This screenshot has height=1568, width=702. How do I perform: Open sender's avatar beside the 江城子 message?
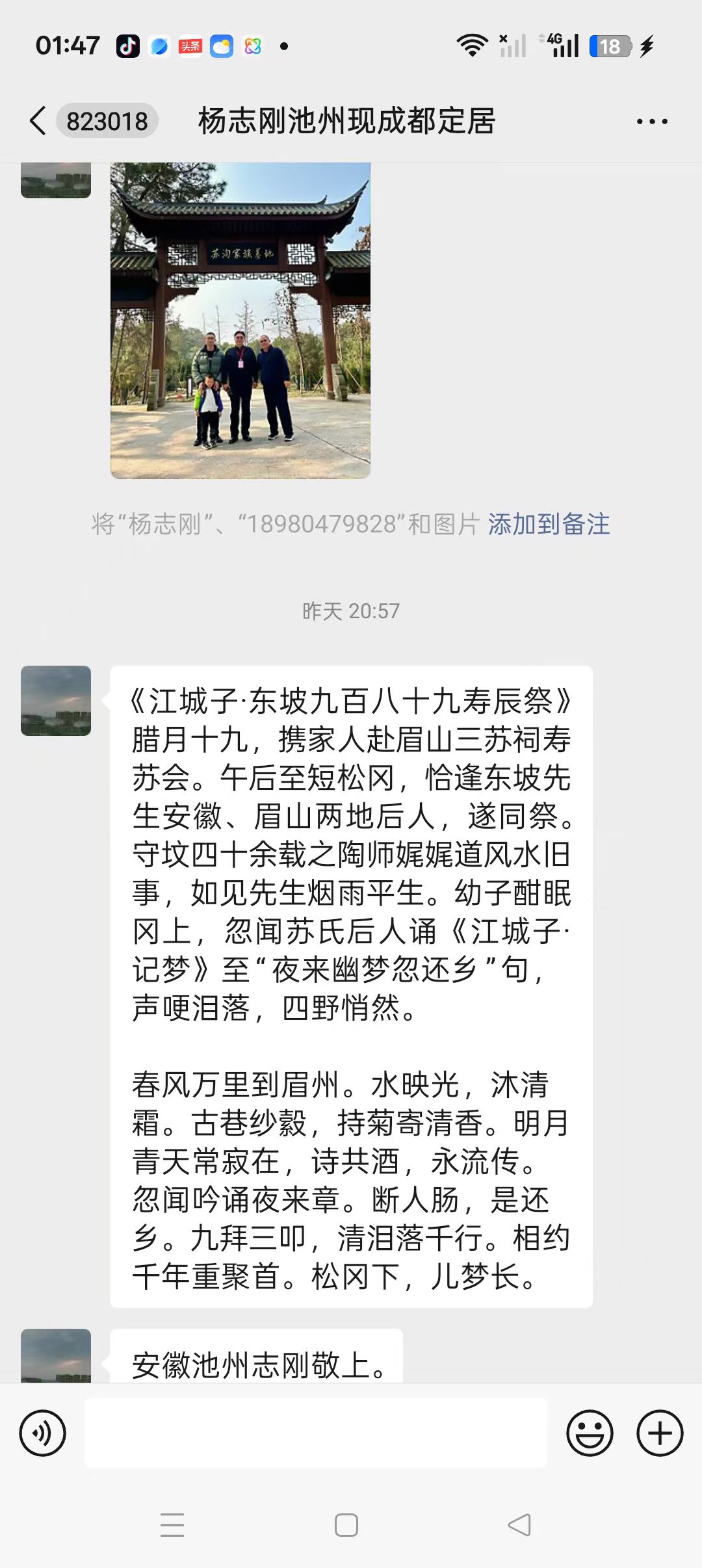[x=56, y=701]
